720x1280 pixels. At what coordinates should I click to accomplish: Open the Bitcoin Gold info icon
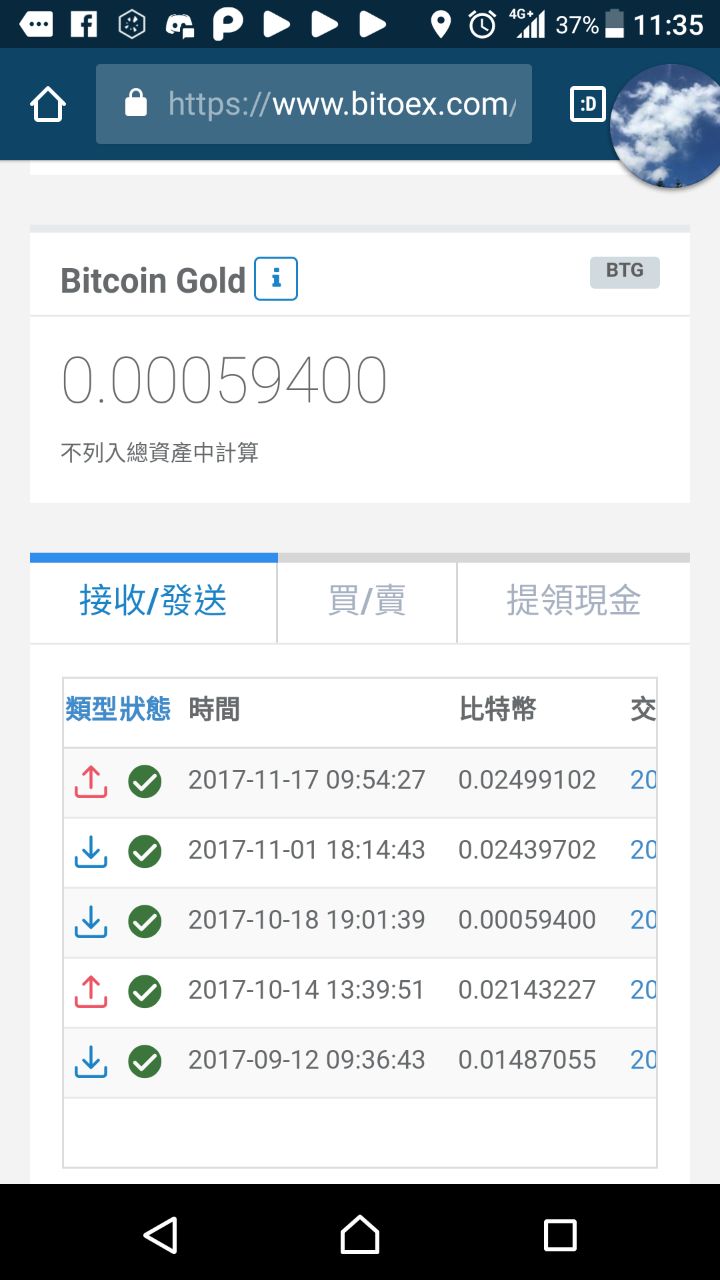276,279
